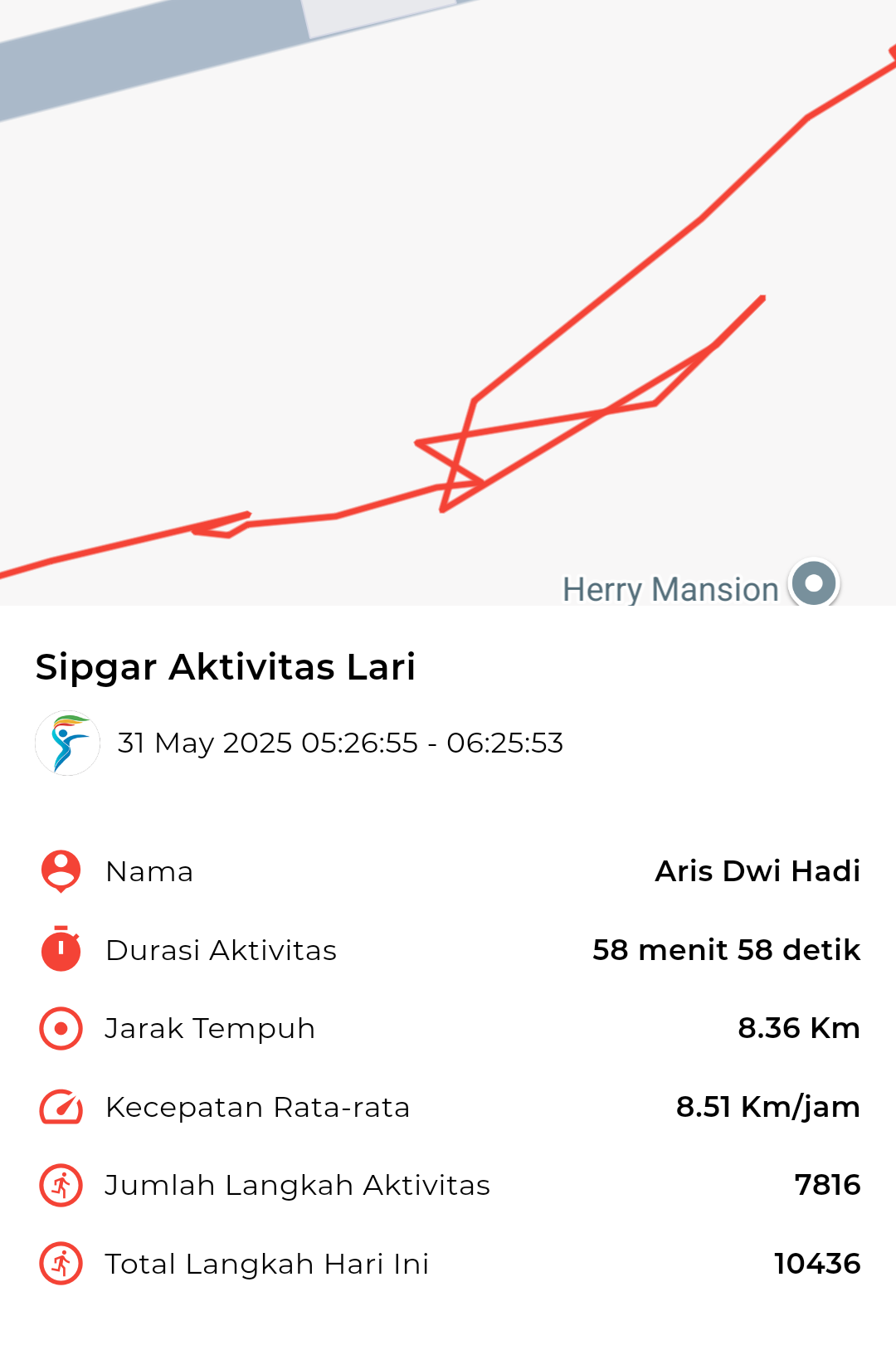The height and width of the screenshot is (1355, 896).
Task: Expand the activity date and time entry
Action: (x=340, y=743)
